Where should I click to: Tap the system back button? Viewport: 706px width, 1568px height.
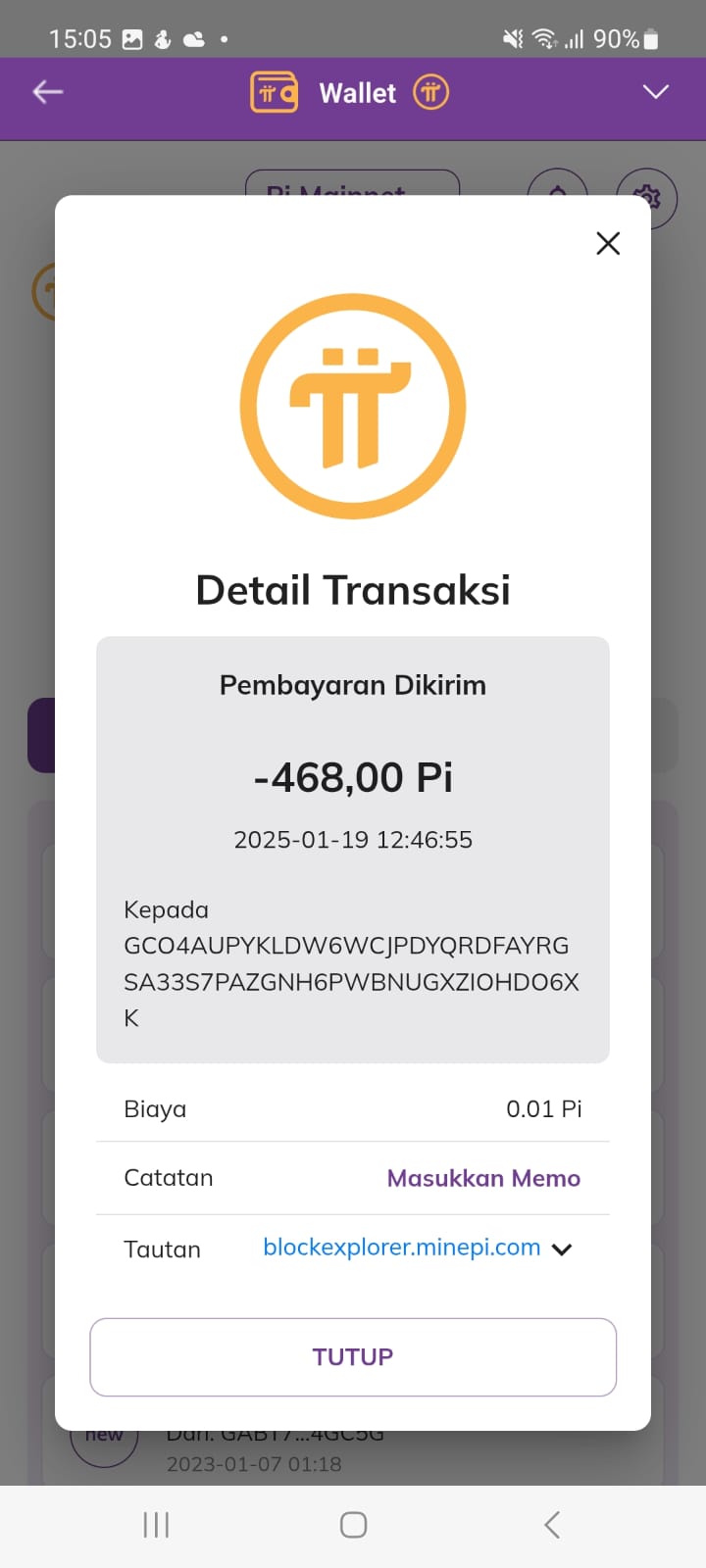coord(552,1524)
